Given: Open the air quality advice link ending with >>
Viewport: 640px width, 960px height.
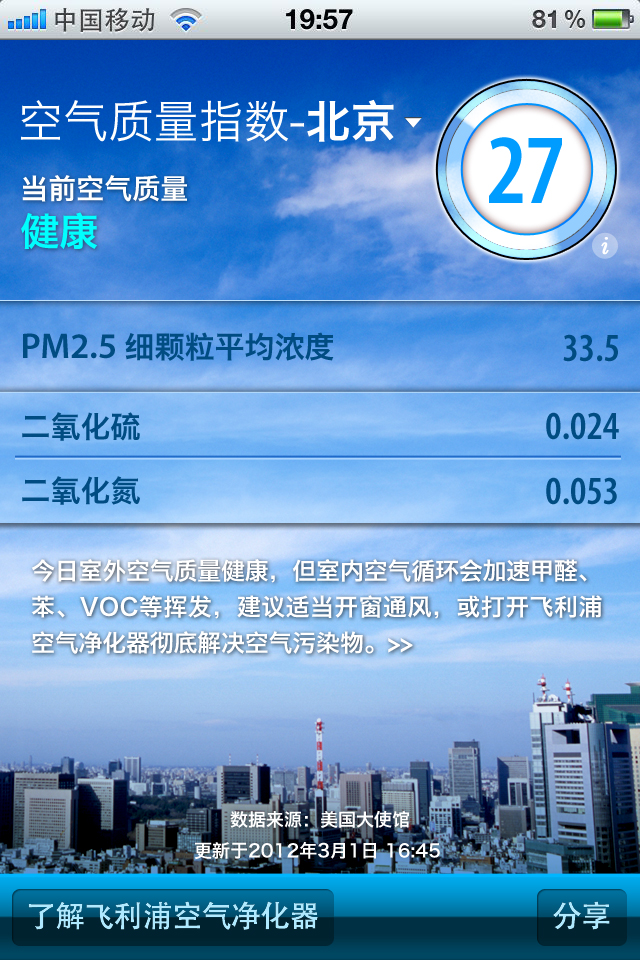Looking at the screenshot, I should click(x=399, y=646).
